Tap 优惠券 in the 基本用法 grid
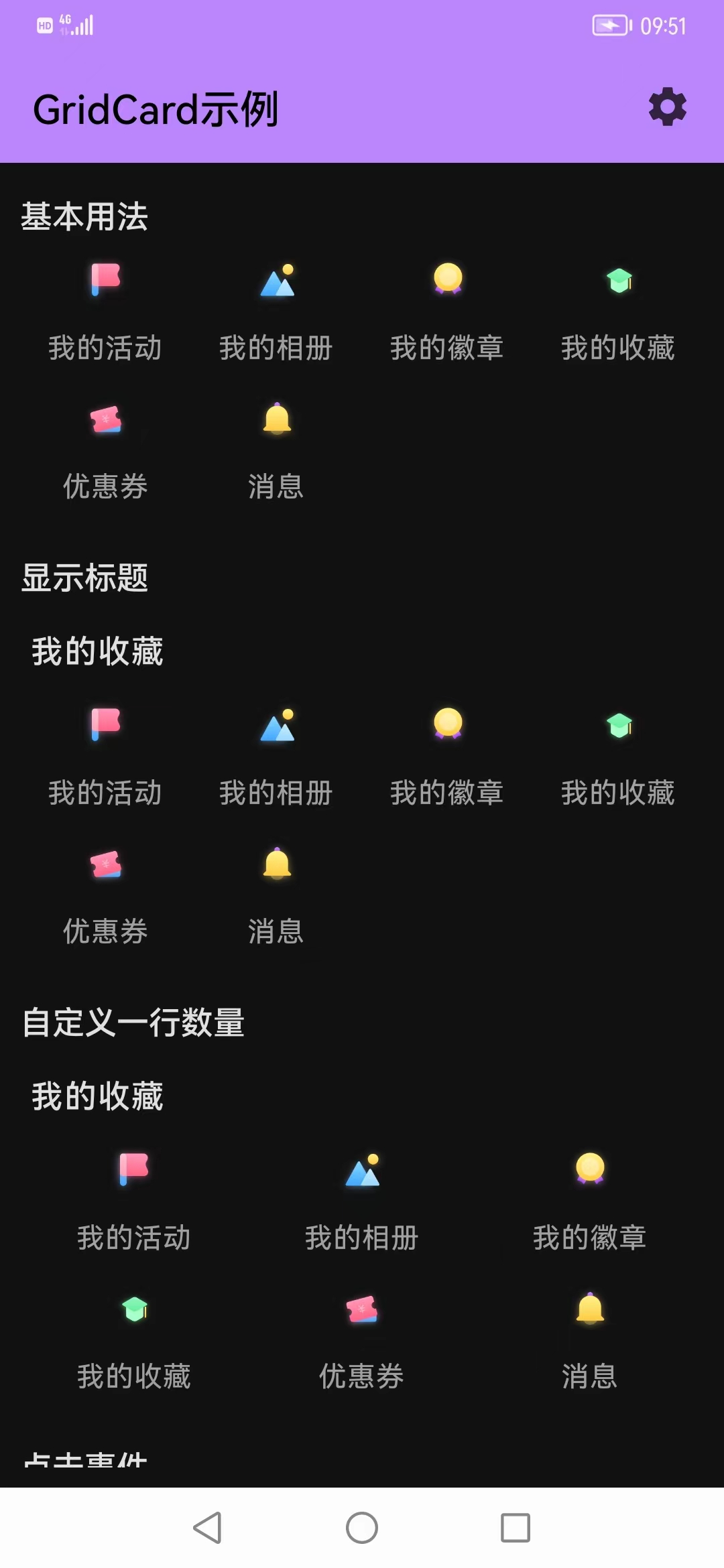The height and width of the screenshot is (1568, 724). click(x=105, y=451)
